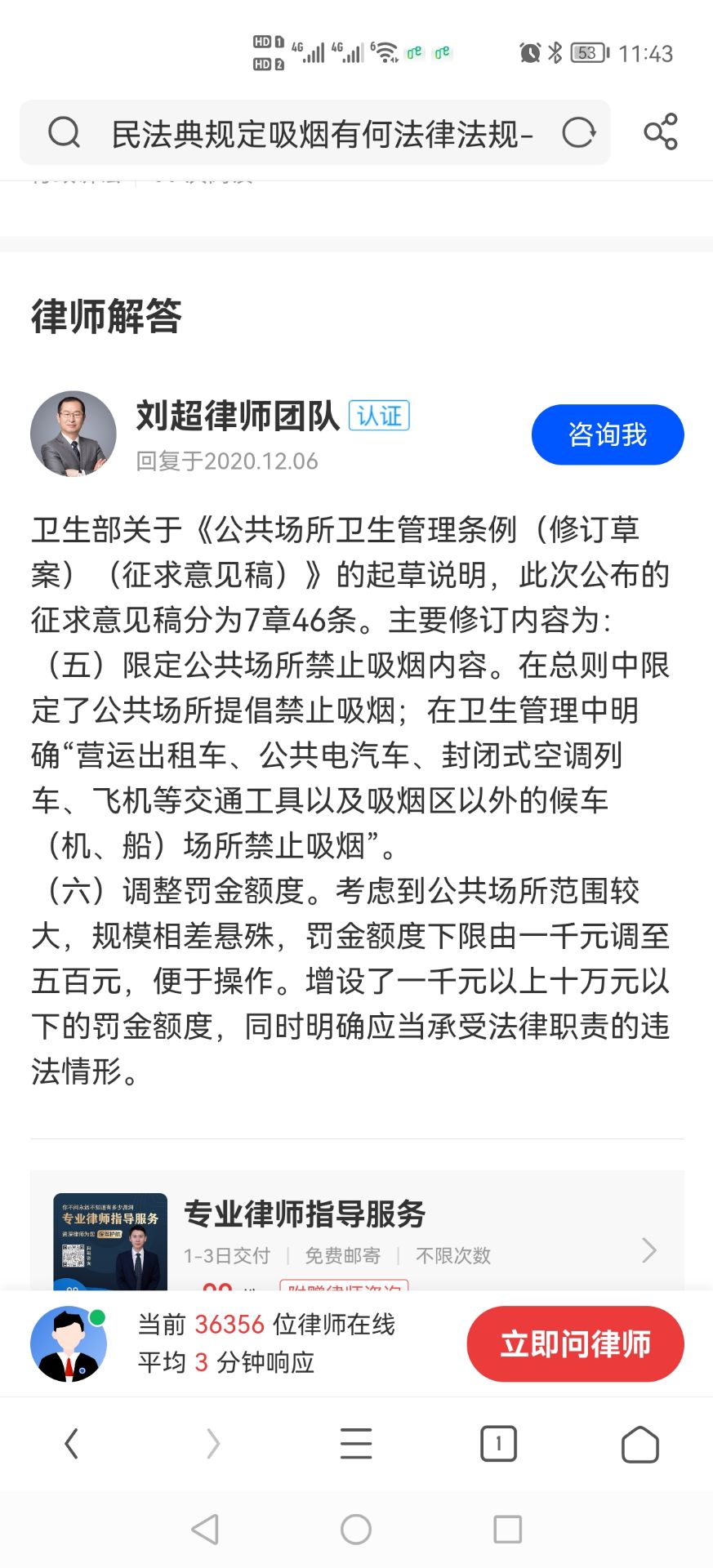Open browser tabs switcher
713x1568 pixels.
(x=498, y=1444)
